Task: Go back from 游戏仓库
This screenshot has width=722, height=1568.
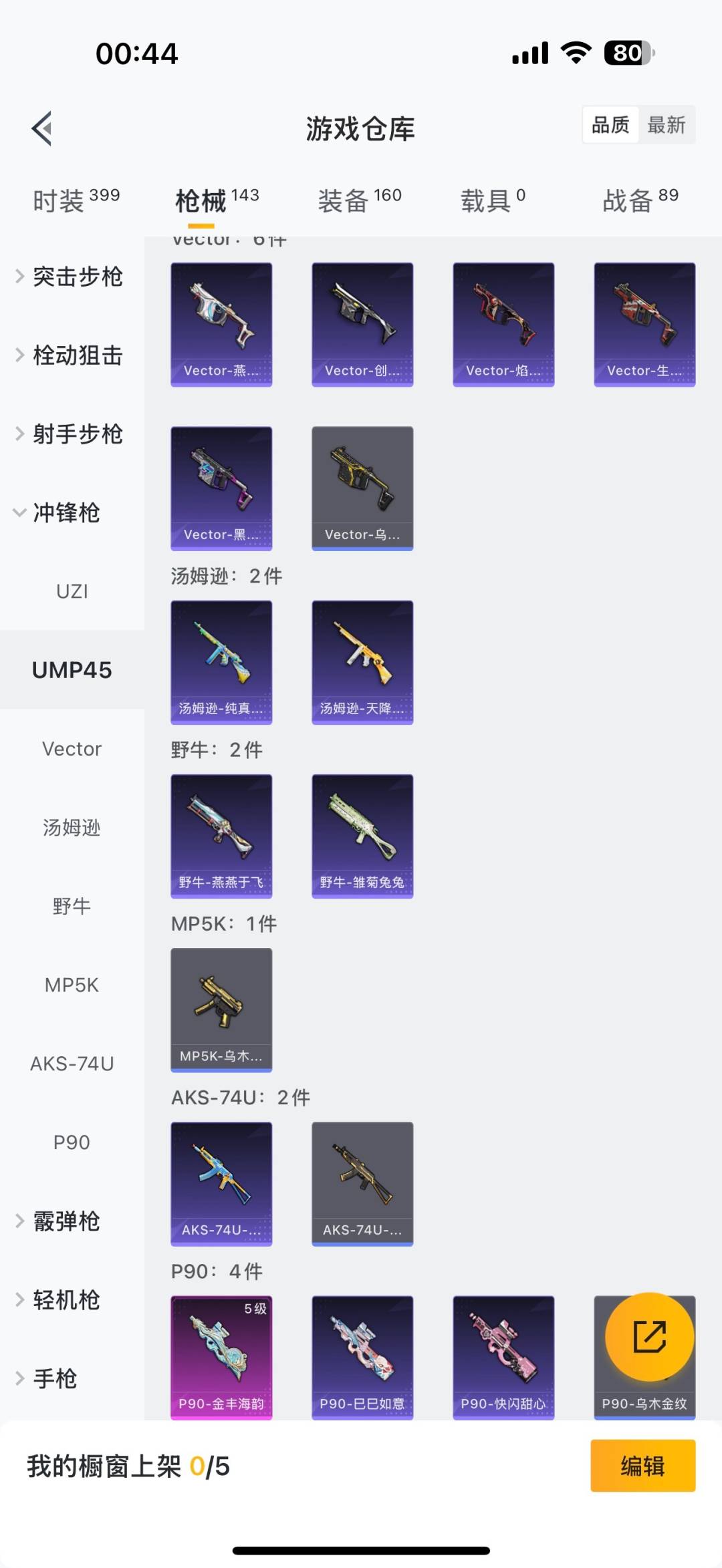Action: [x=42, y=128]
